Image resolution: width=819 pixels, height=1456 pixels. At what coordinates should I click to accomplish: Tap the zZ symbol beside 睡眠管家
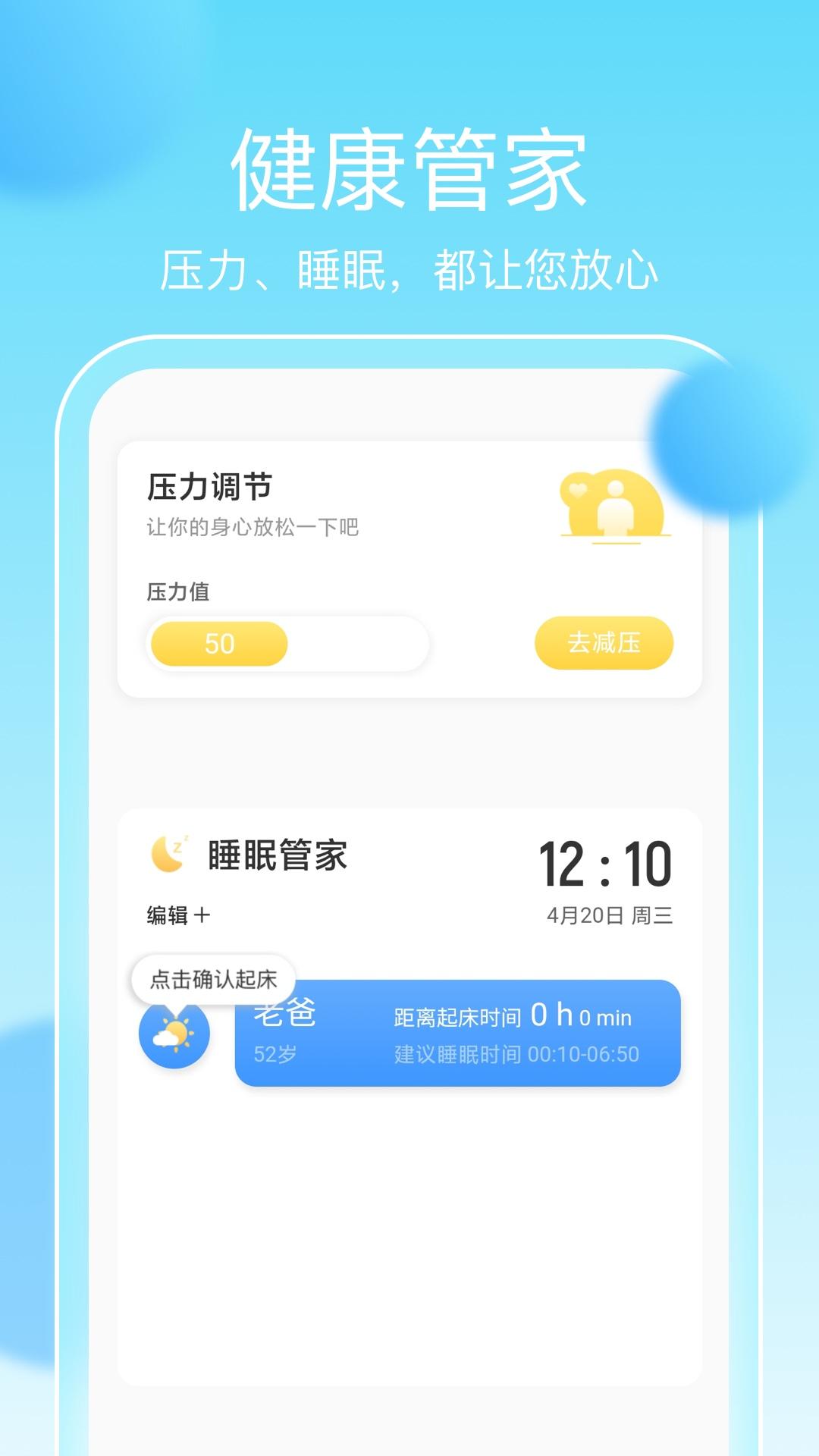[180, 842]
